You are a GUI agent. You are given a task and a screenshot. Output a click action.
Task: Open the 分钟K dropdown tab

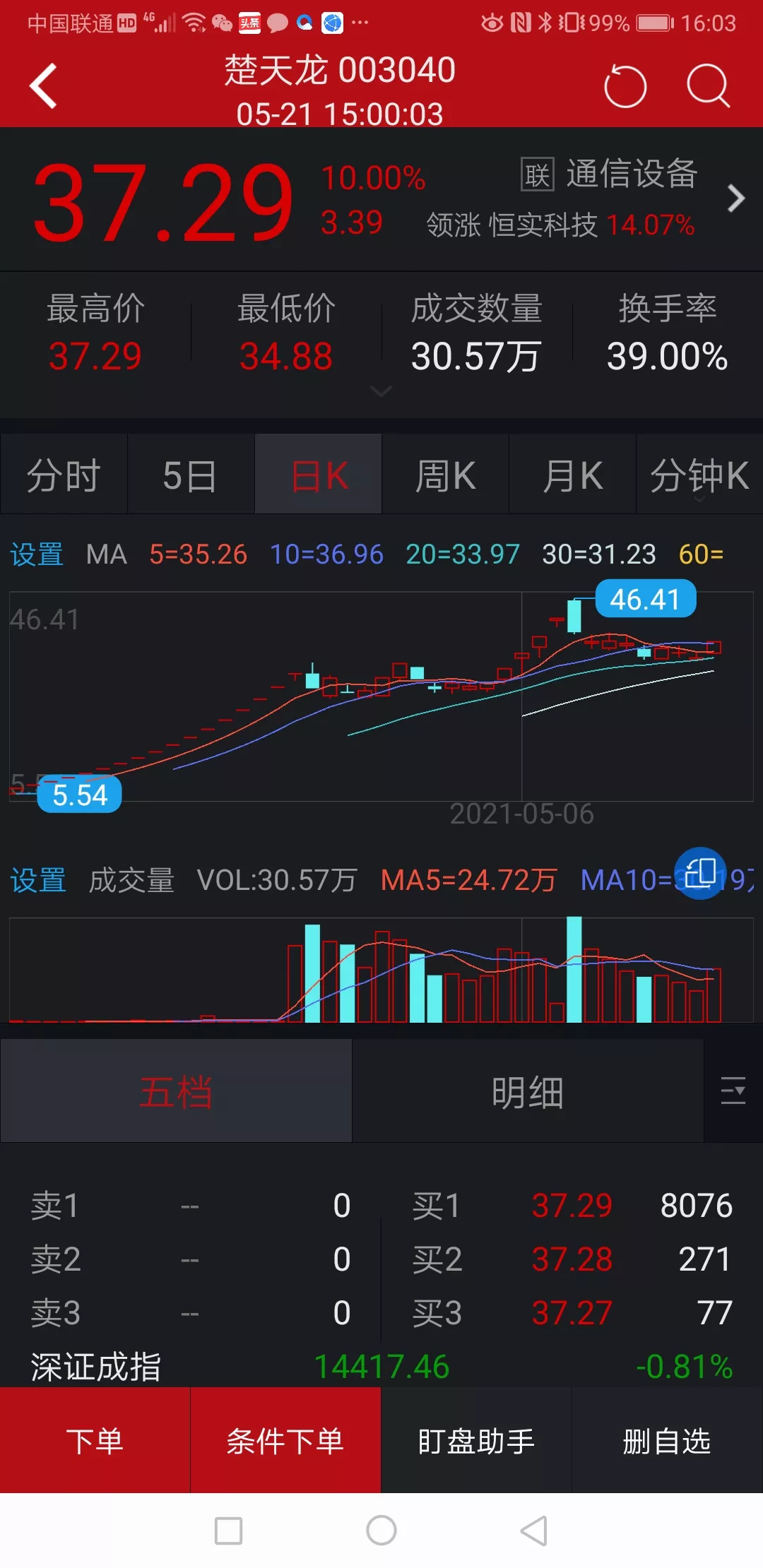(x=699, y=475)
